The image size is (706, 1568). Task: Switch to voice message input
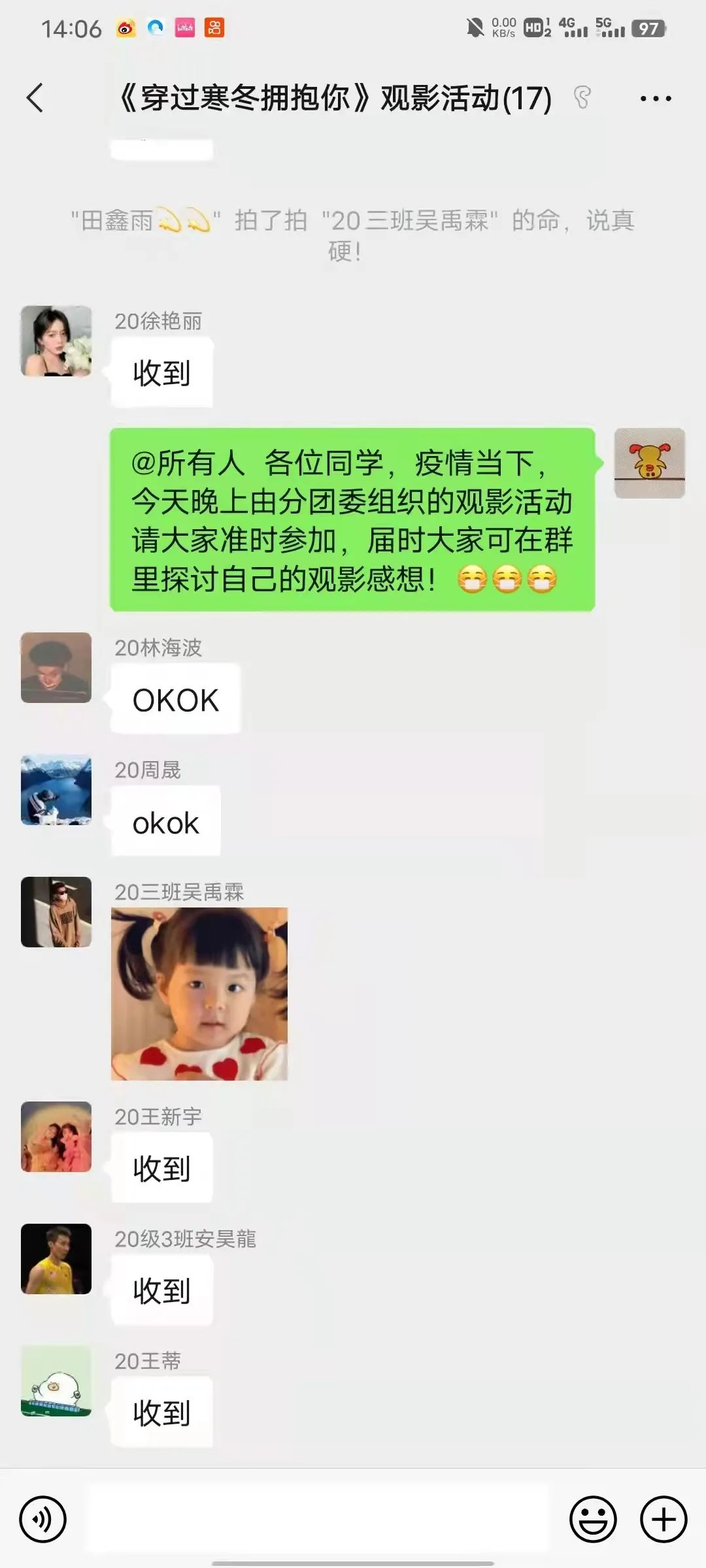(43, 1520)
